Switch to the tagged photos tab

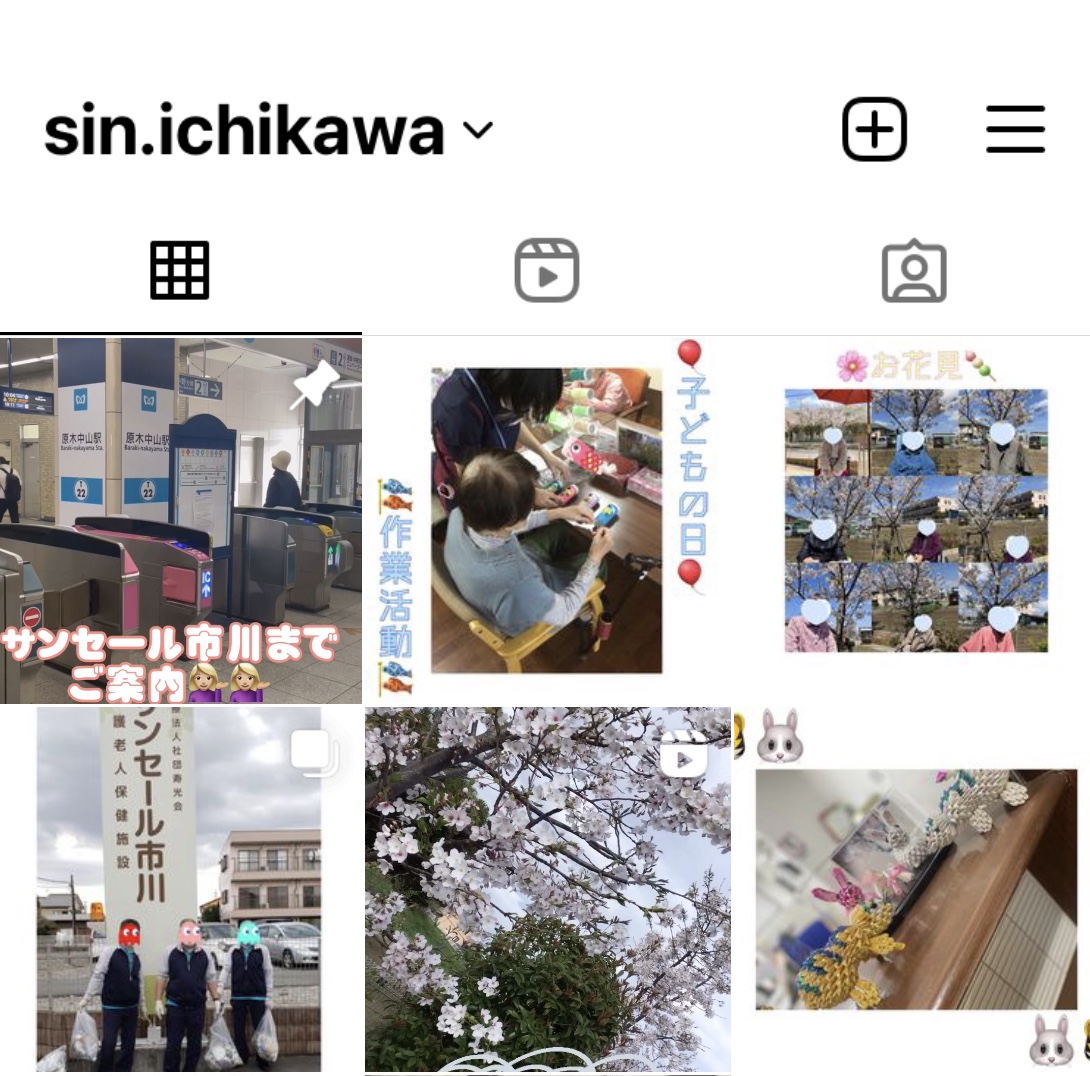pyautogui.click(x=913, y=270)
